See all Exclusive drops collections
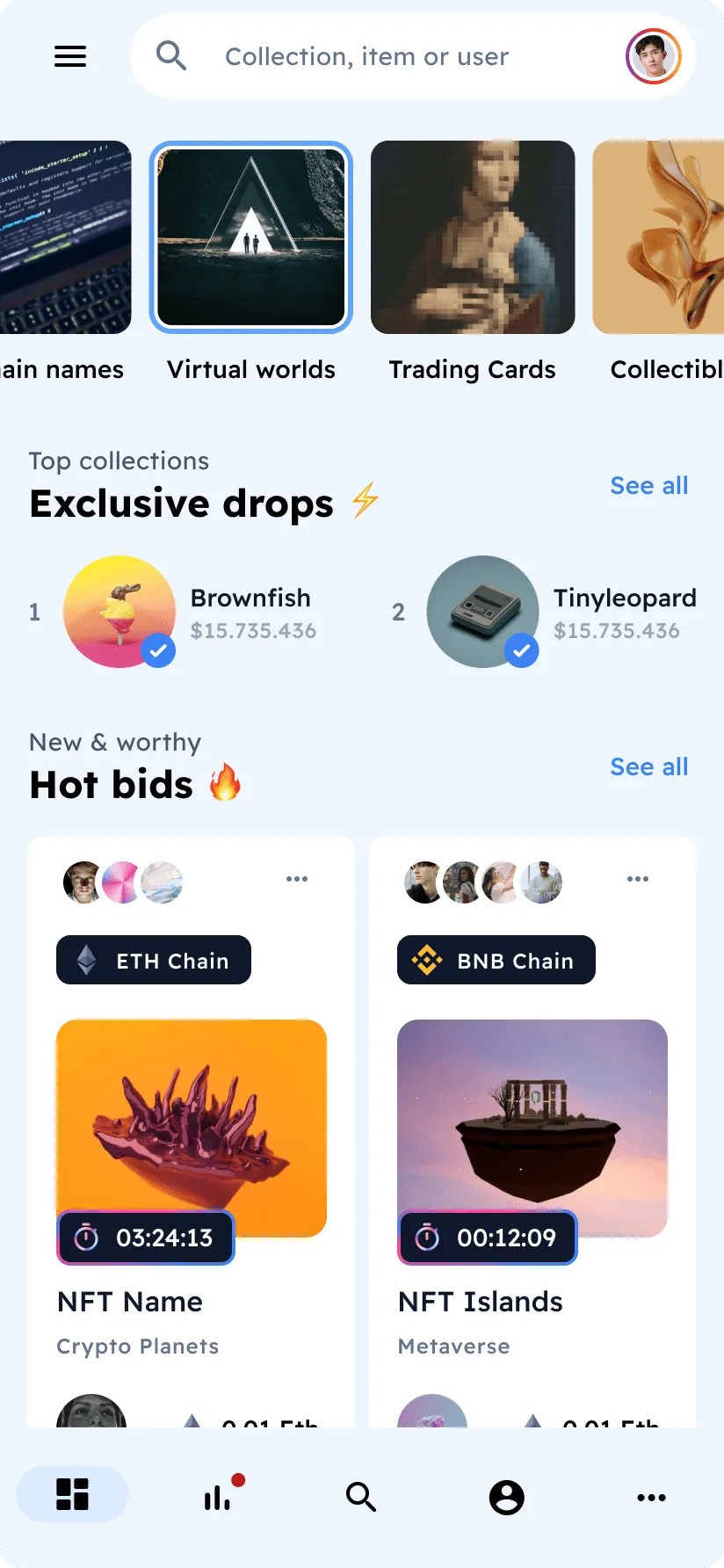 pos(648,486)
